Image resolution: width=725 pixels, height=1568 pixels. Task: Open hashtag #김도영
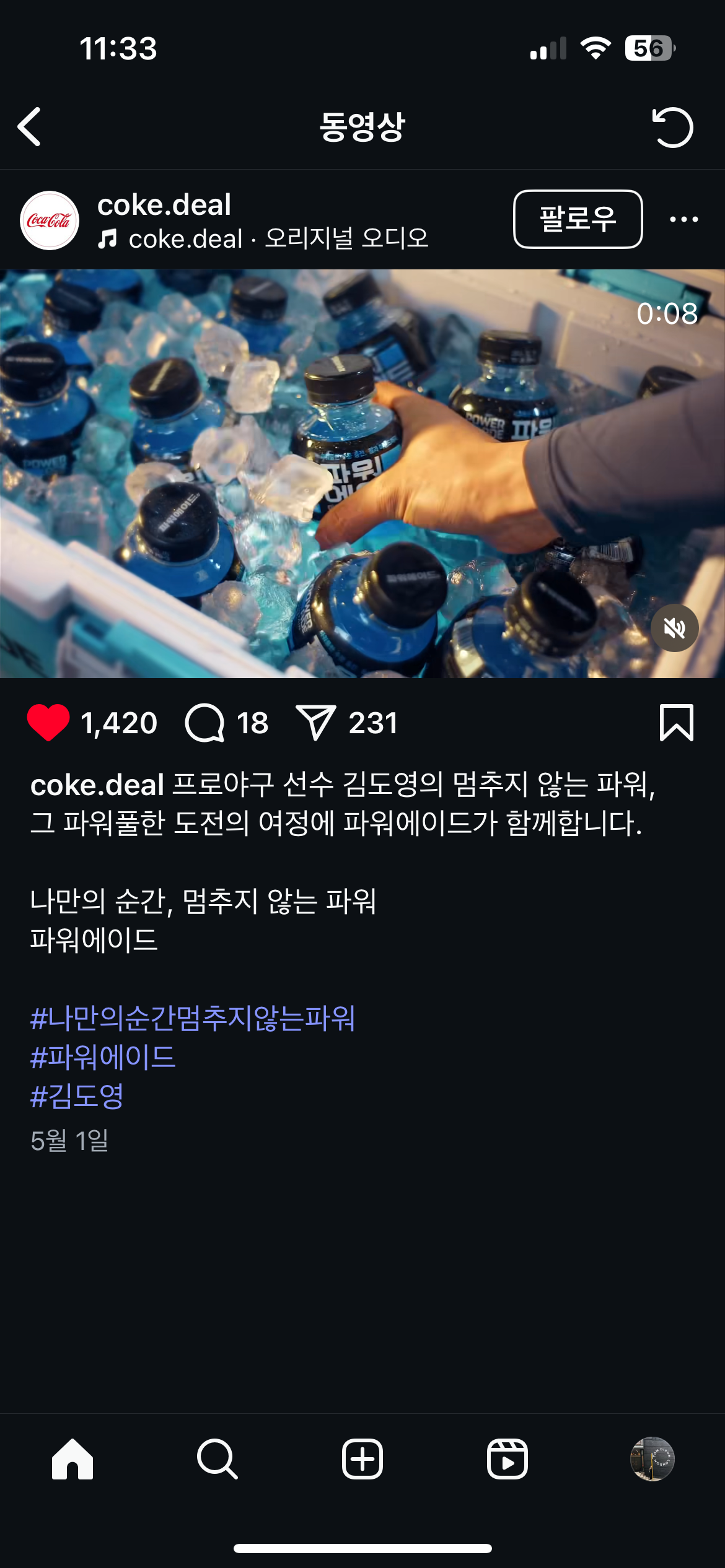77,1096
